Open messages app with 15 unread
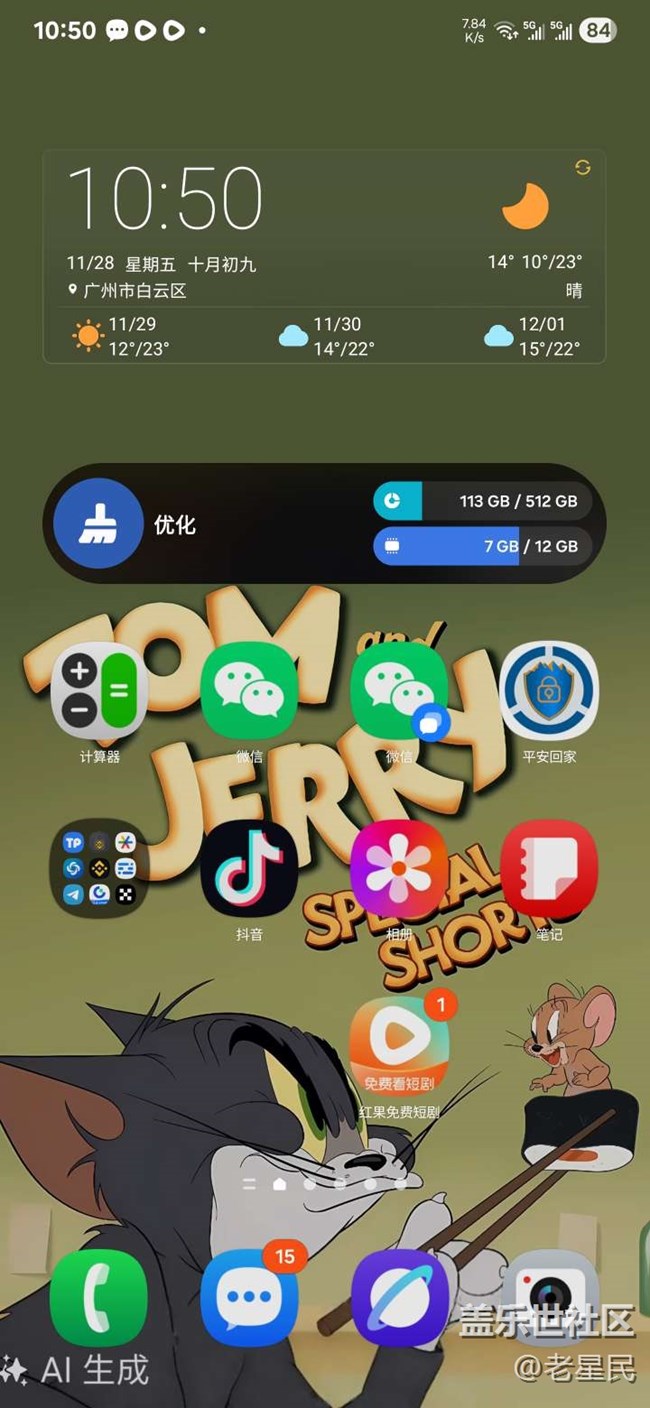 coord(249,1297)
